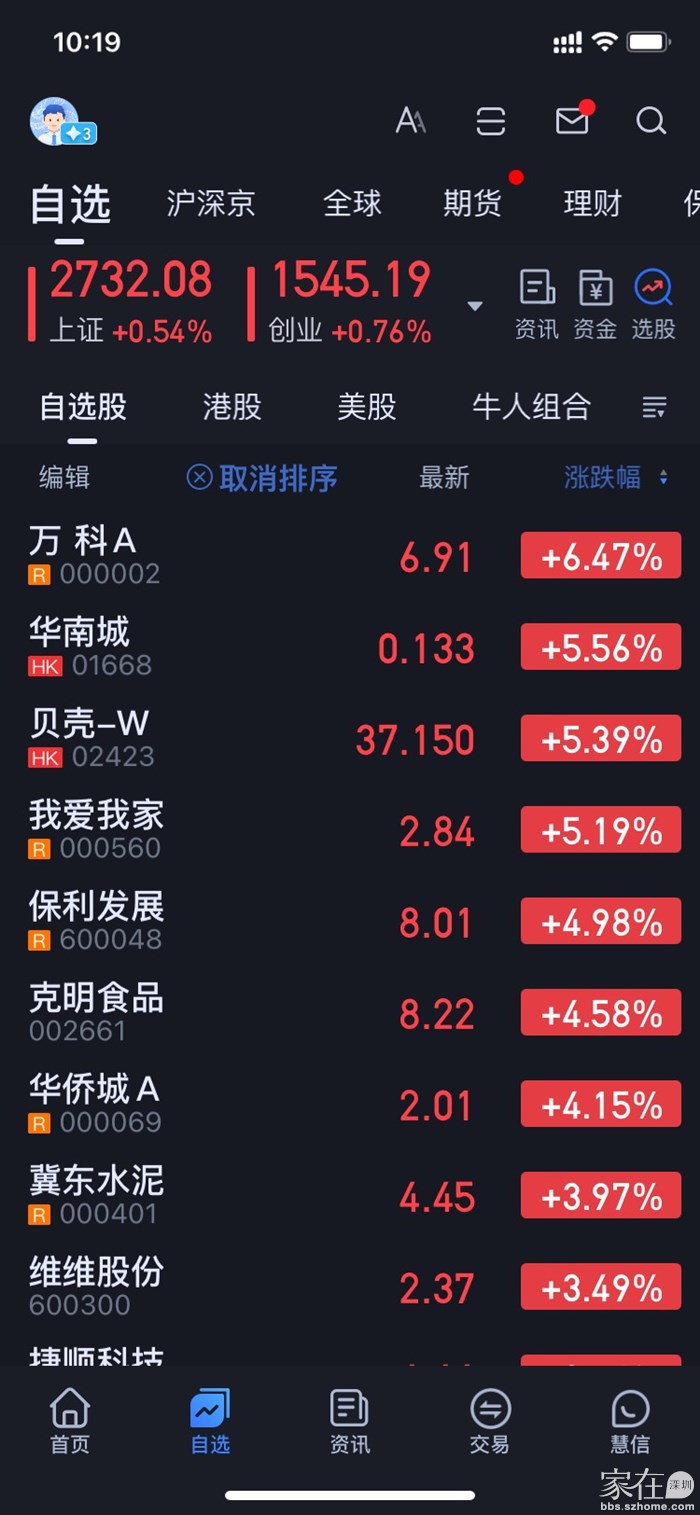This screenshot has width=700, height=1515.
Task: Adjust font size with the A icon
Action: click(x=410, y=122)
